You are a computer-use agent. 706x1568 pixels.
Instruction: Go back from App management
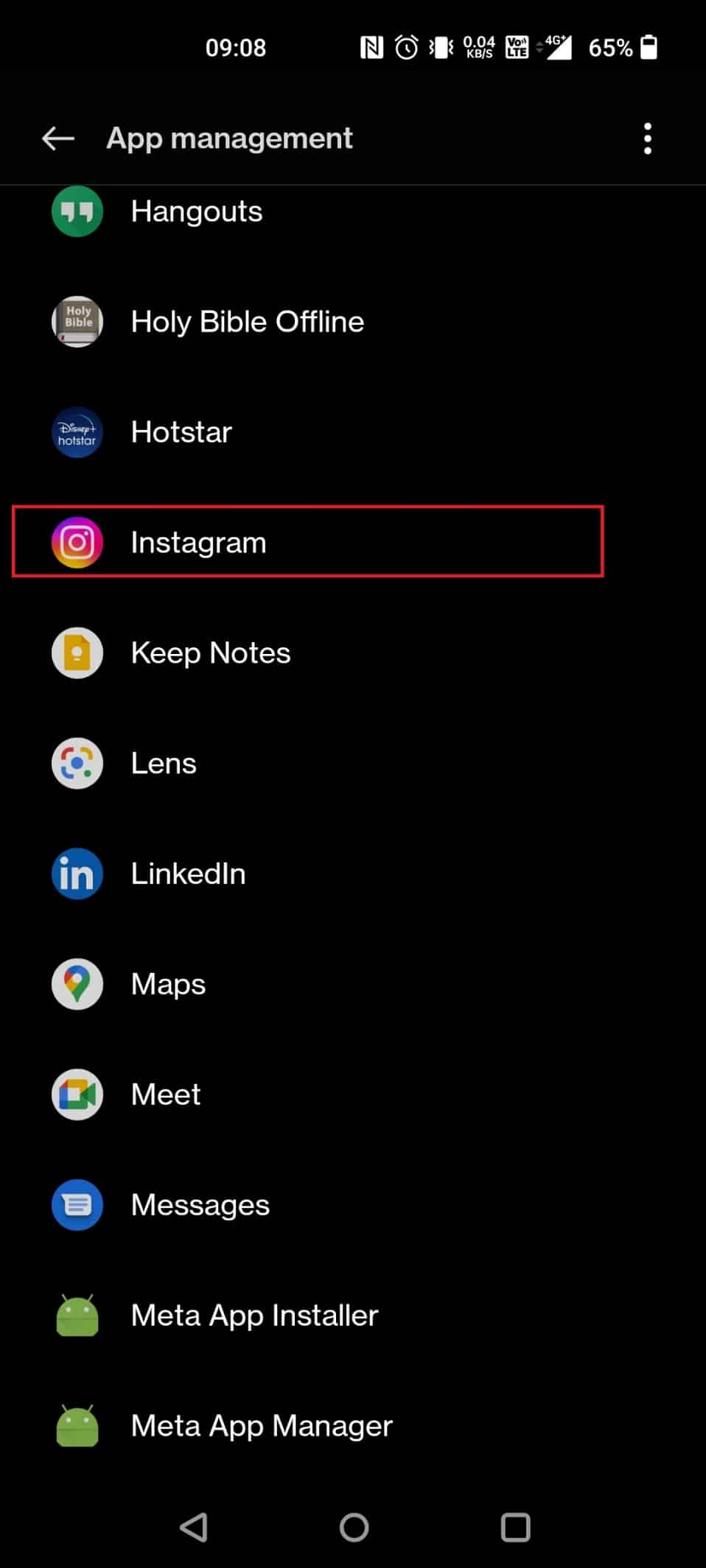[58, 138]
